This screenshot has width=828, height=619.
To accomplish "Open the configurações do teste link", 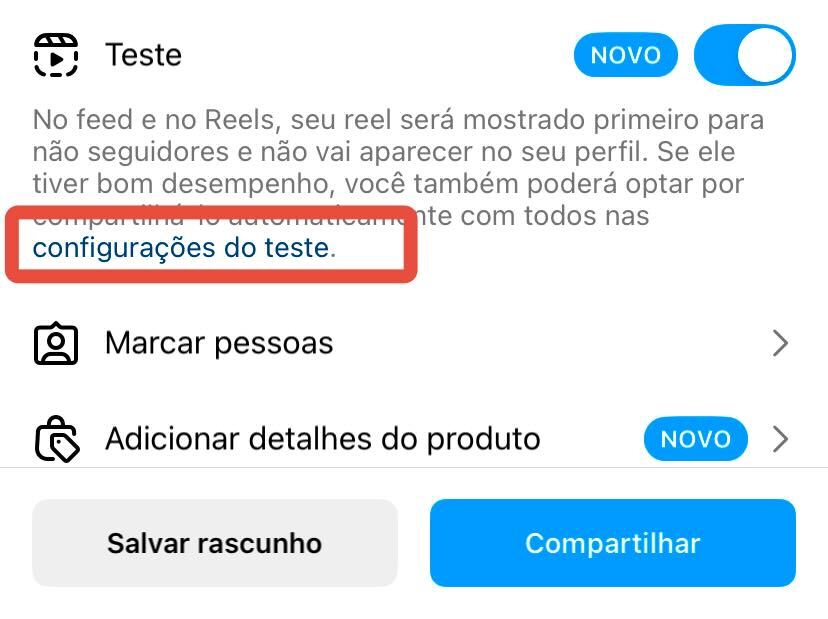I will 181,248.
